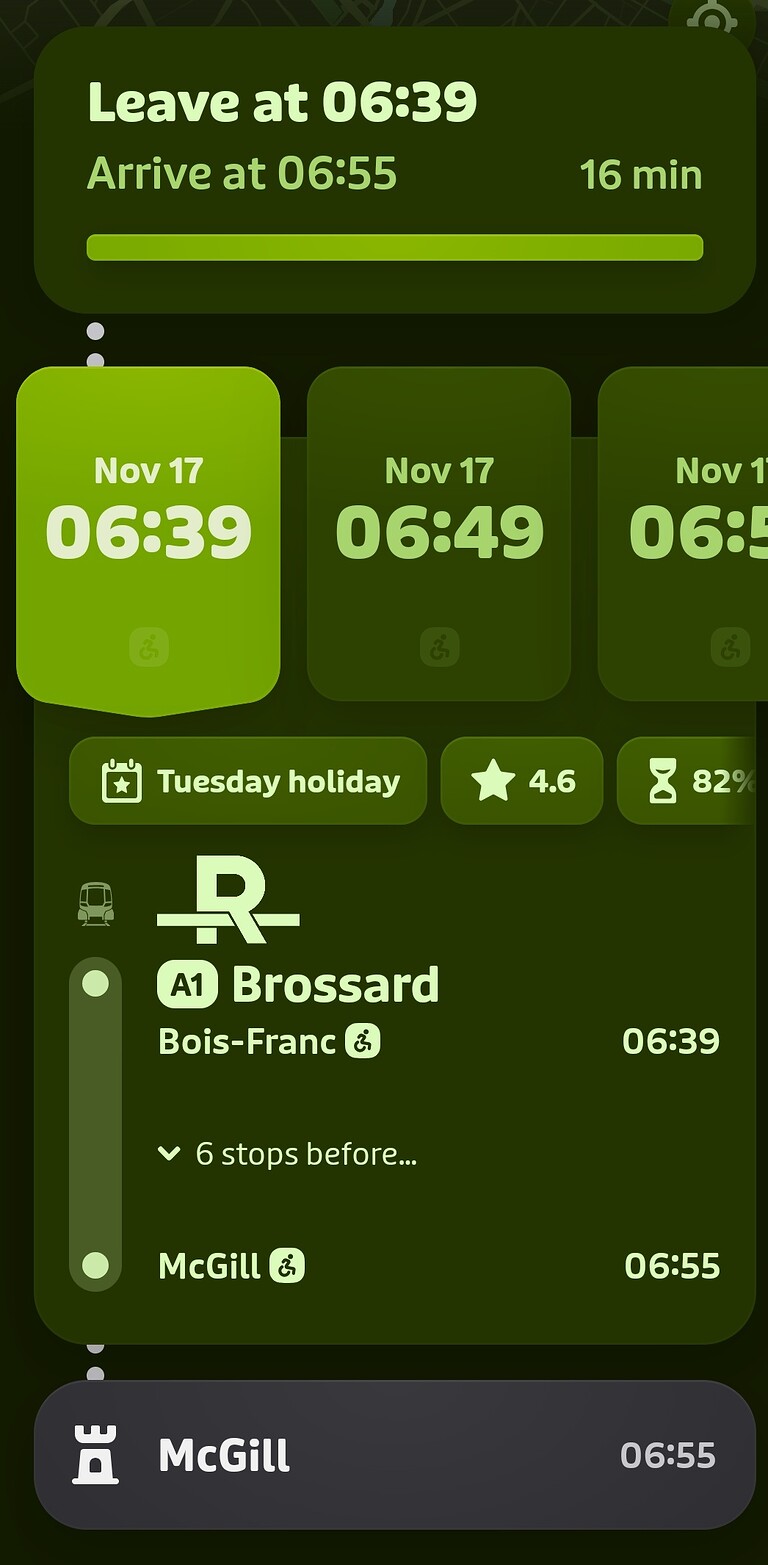This screenshot has height=1565, width=768.
Task: Click the green trip progress bar
Action: (395, 243)
